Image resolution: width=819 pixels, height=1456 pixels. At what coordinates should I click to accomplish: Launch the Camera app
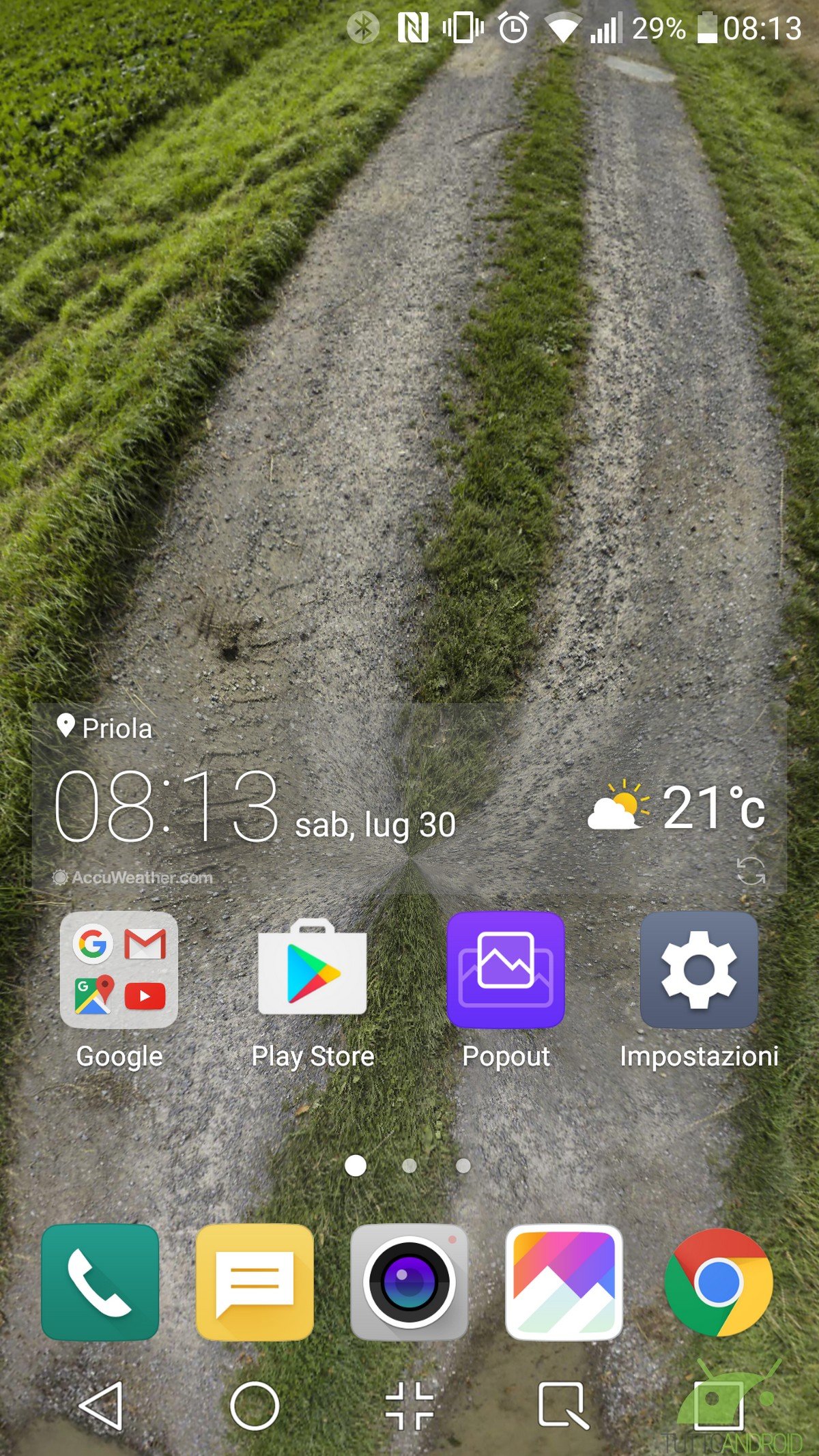pyautogui.click(x=409, y=1282)
